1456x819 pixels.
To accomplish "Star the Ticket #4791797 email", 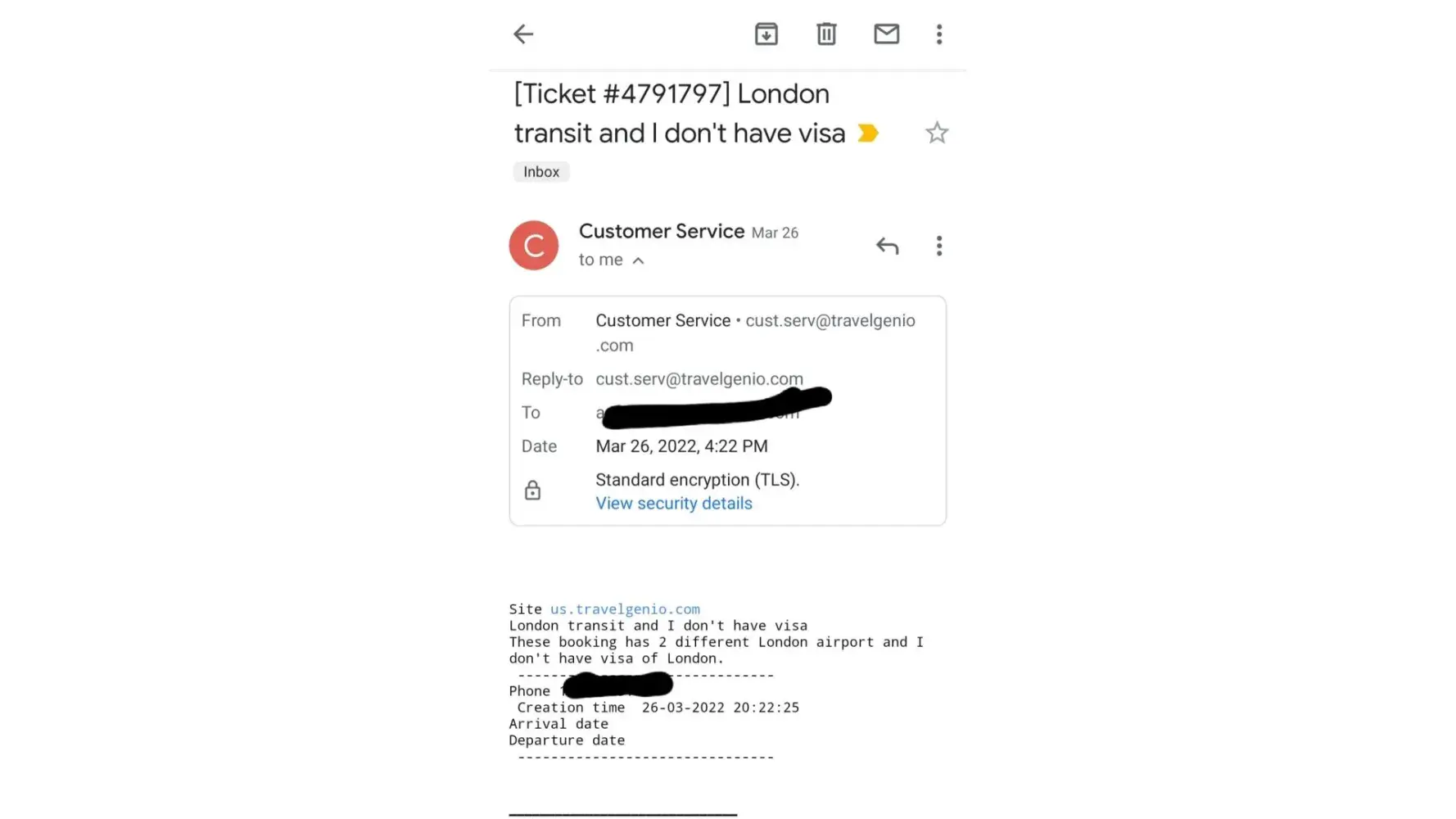I will coord(937,133).
